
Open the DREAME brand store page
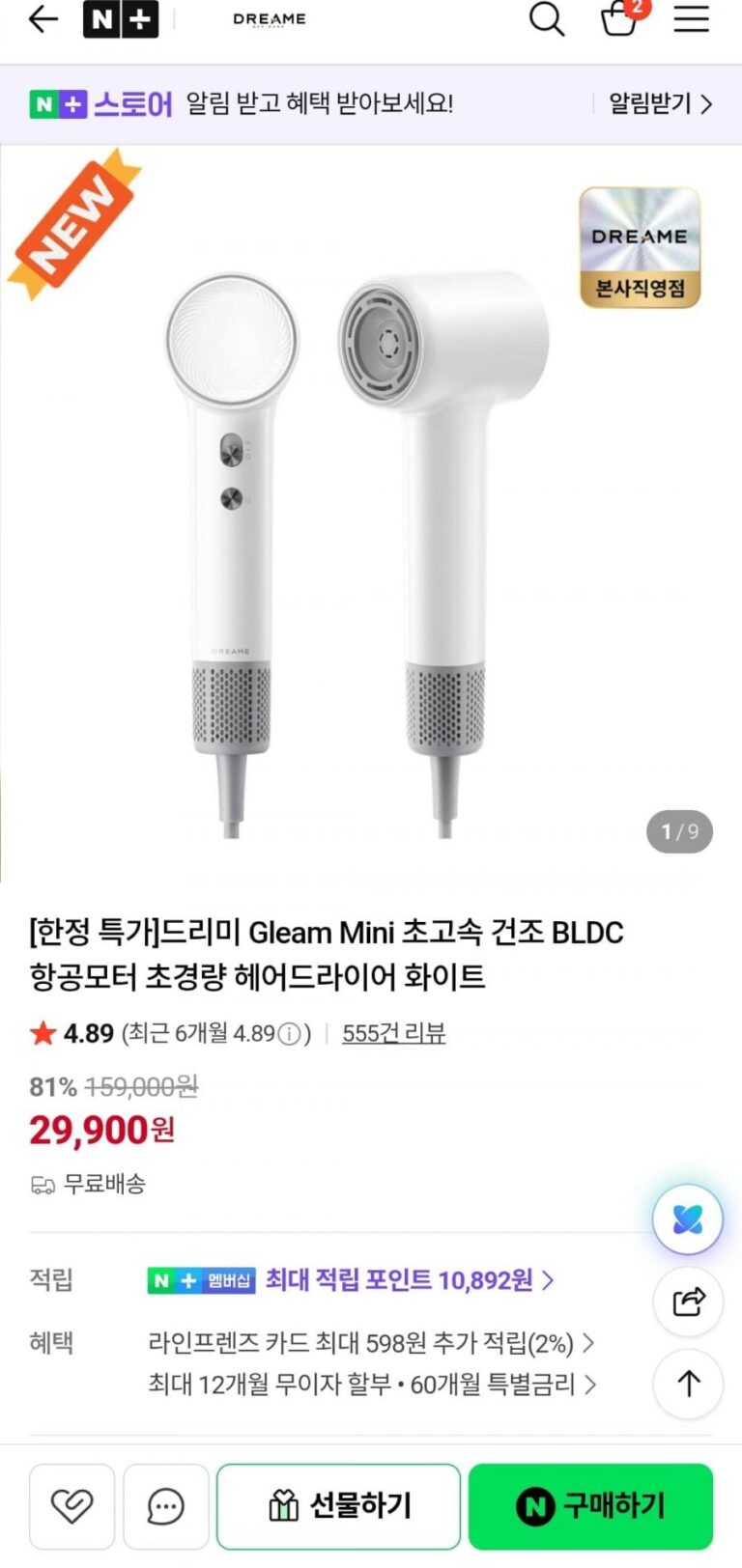pyautogui.click(x=270, y=19)
